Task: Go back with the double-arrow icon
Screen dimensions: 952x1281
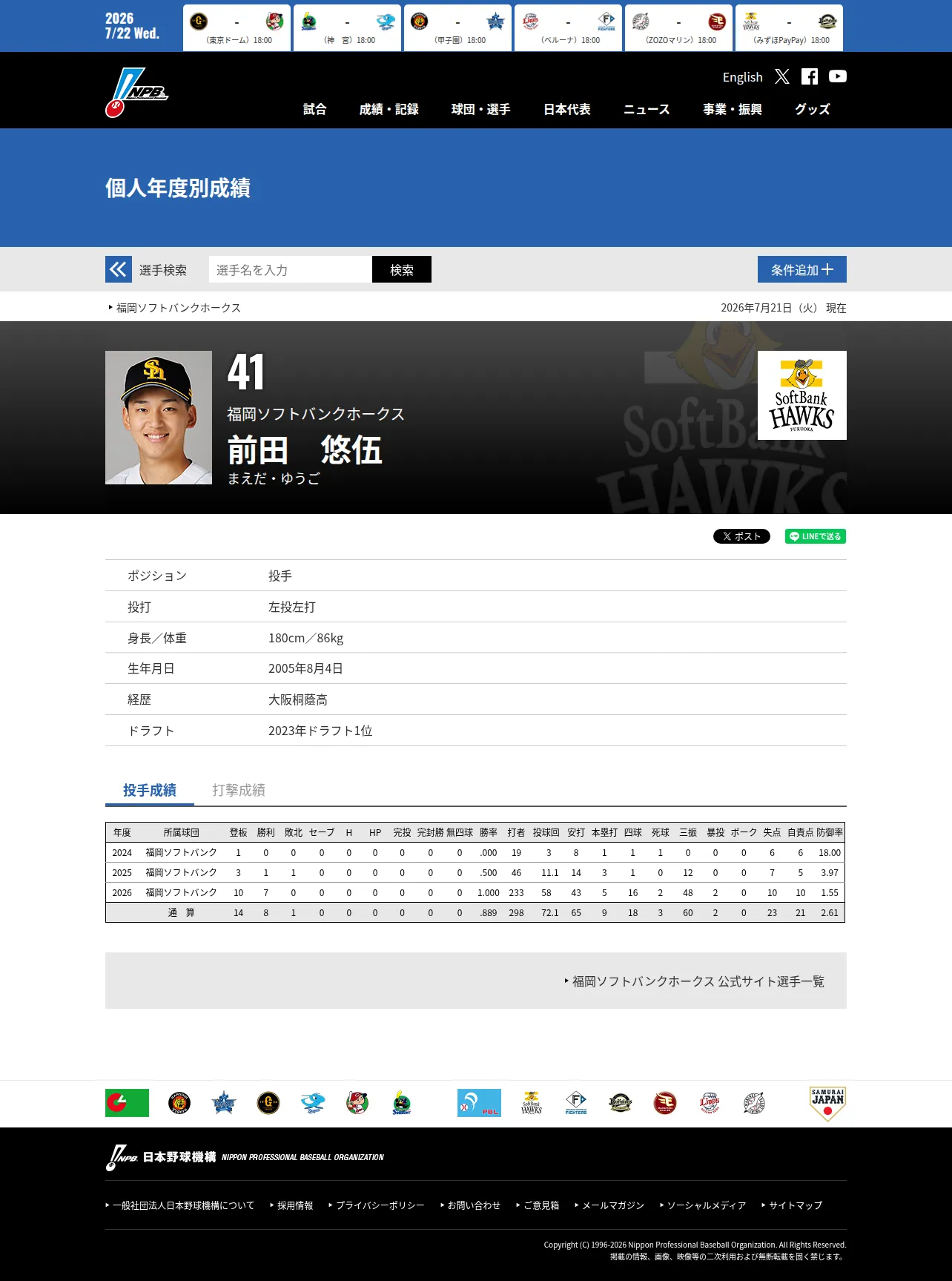Action: pos(119,269)
